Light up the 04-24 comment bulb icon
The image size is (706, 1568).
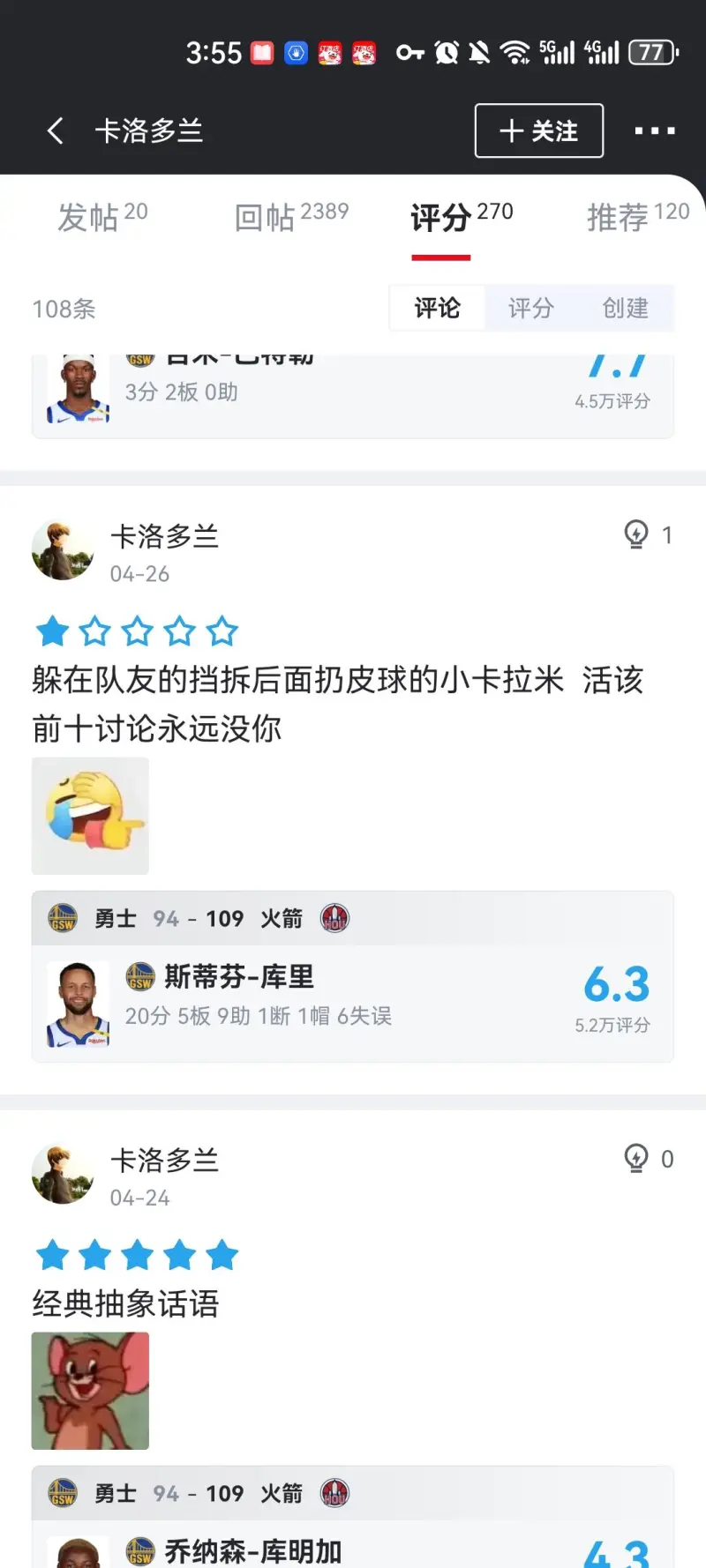(636, 1158)
